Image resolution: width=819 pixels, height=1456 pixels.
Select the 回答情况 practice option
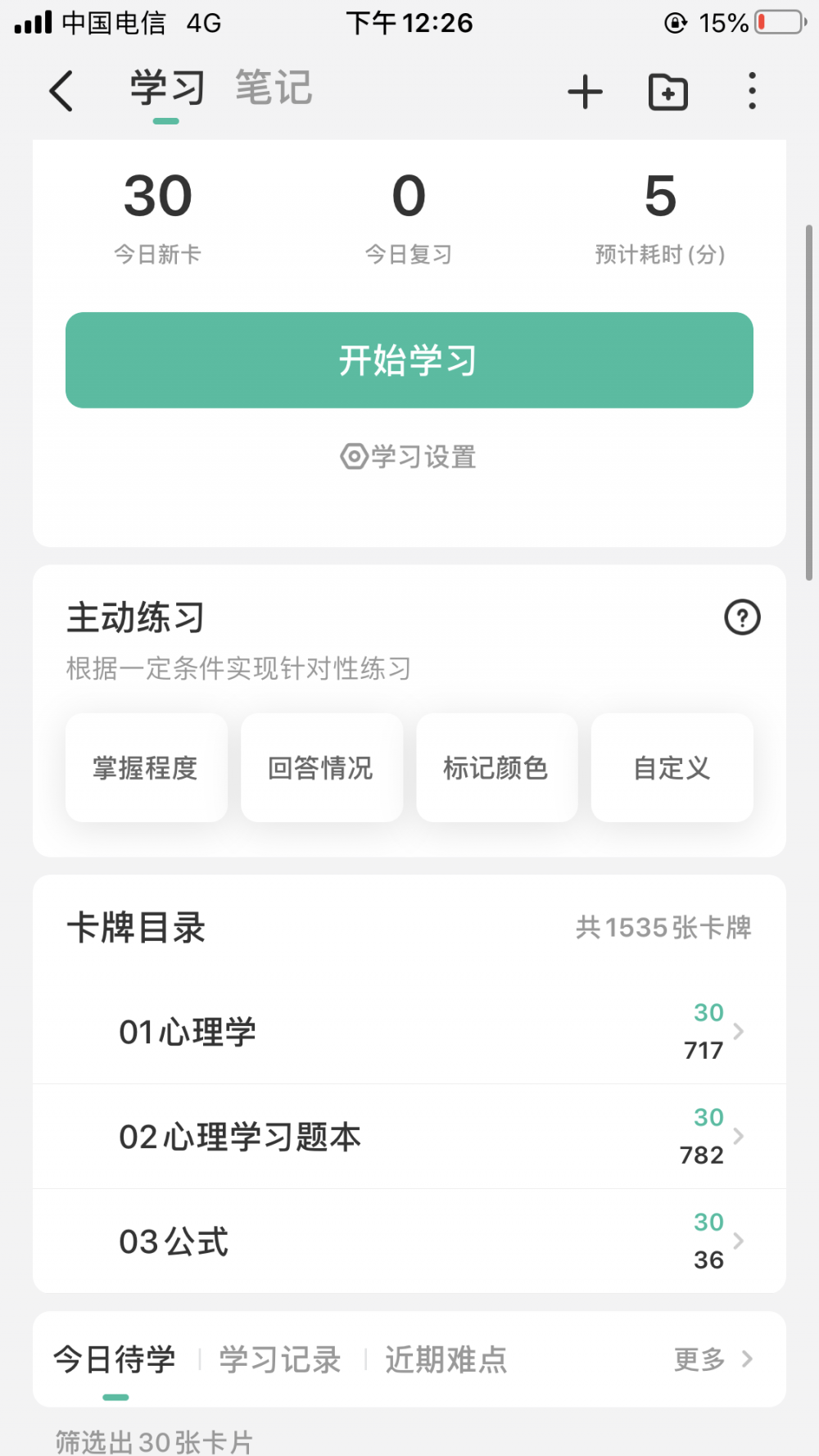pos(322,768)
